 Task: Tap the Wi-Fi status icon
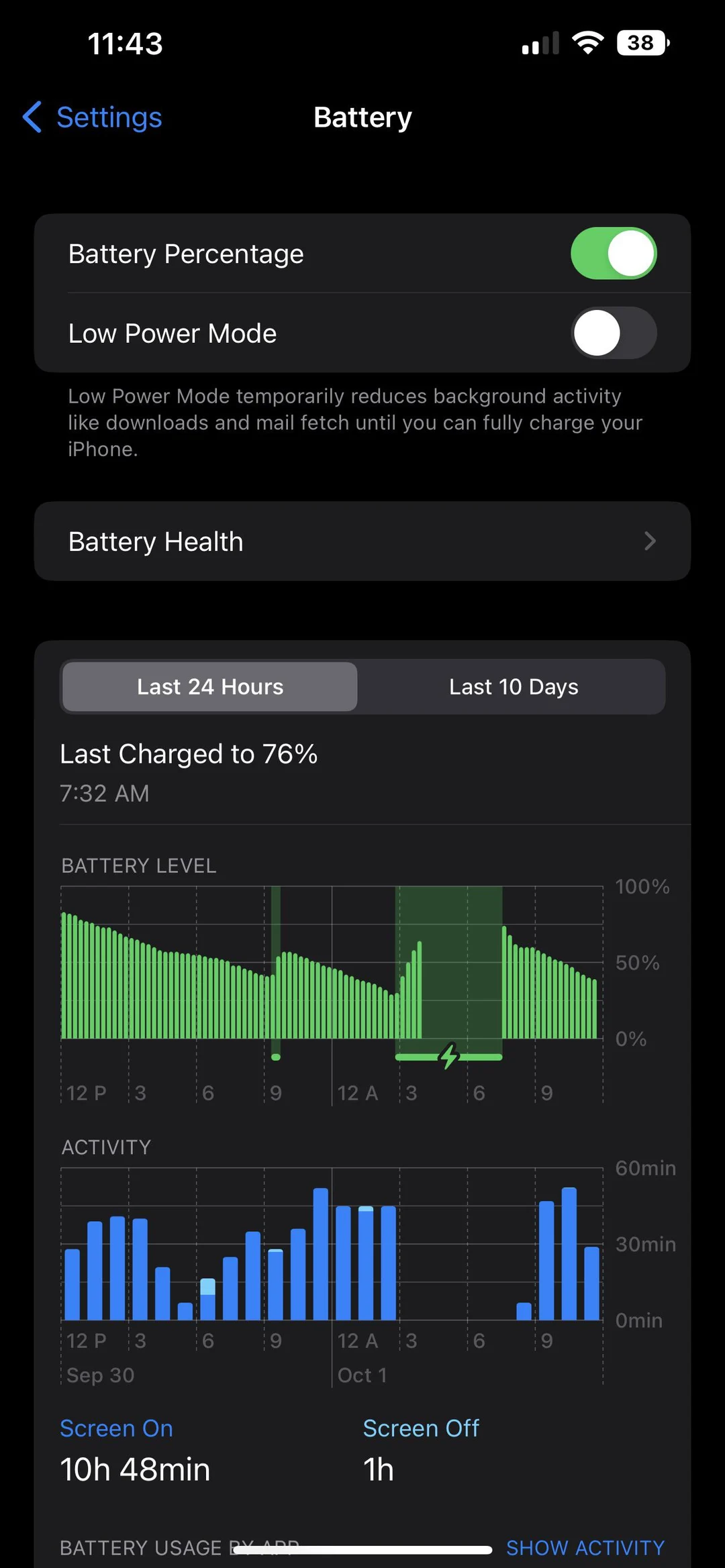tap(587, 42)
